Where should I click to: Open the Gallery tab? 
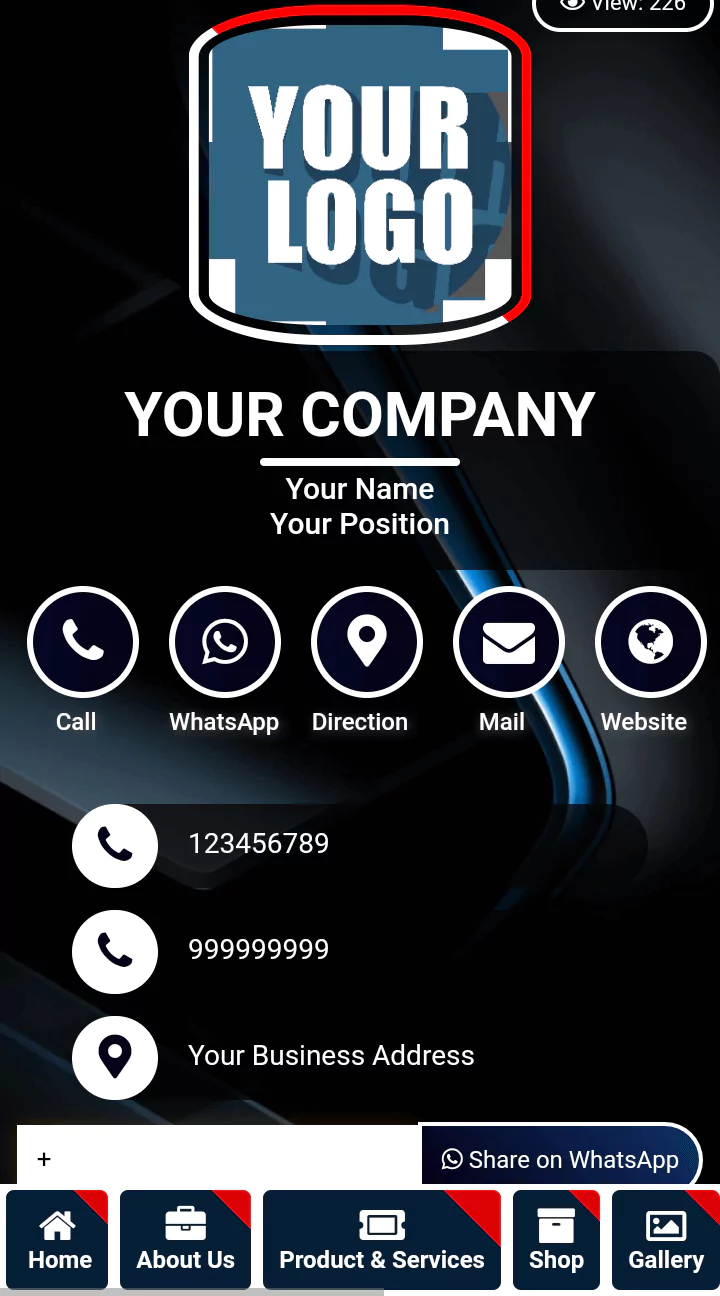(665, 1240)
